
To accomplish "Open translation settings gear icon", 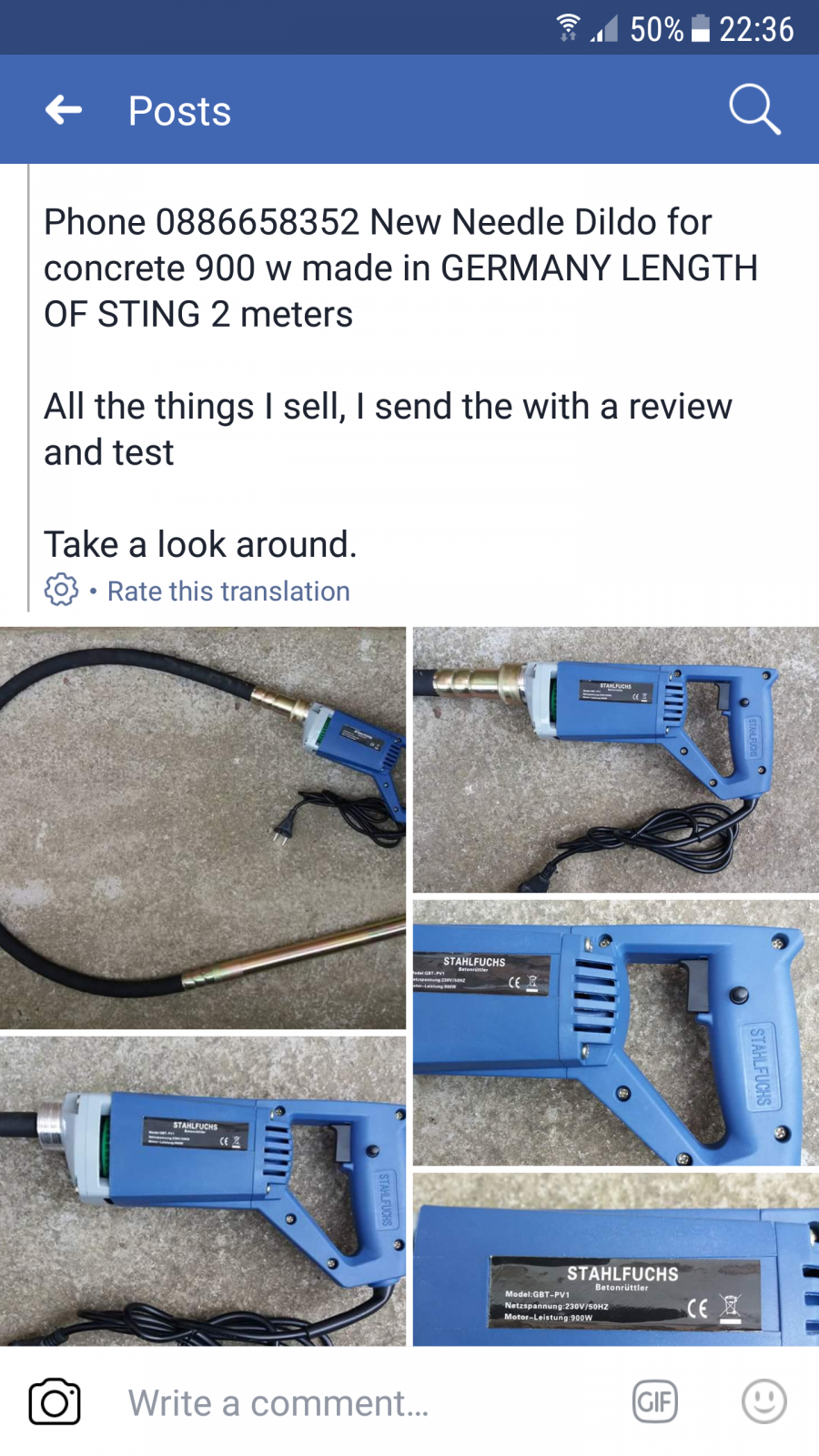I will pyautogui.click(x=61, y=590).
